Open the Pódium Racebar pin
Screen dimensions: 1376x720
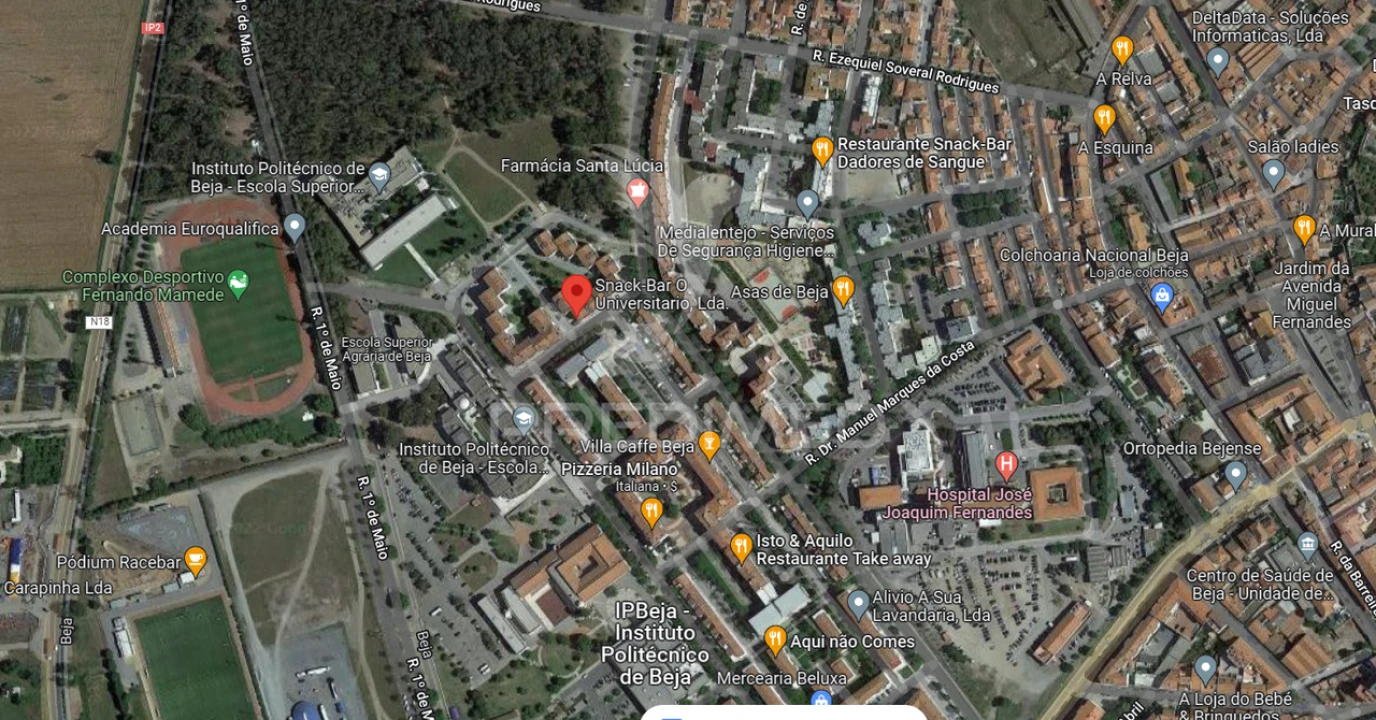(x=195, y=560)
